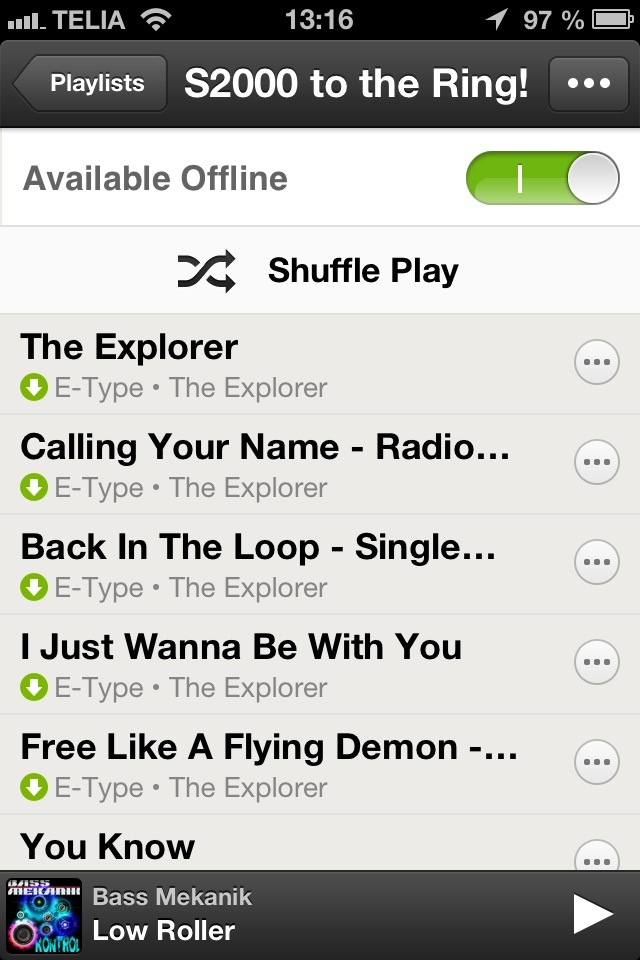Open options for Free Like A Flying Demon
The image size is (640, 960).
point(596,763)
